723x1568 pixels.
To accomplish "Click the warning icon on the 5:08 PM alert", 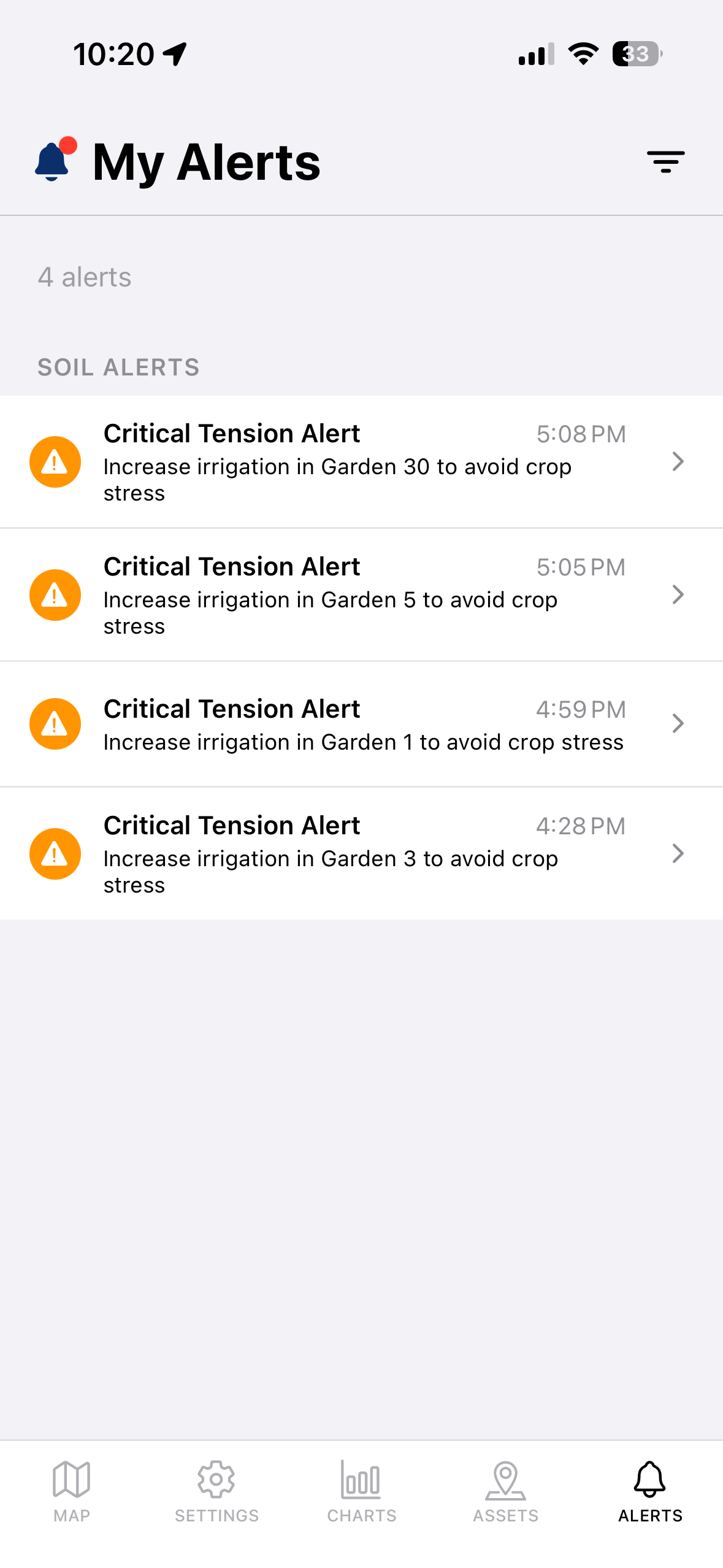I will pyautogui.click(x=55, y=462).
